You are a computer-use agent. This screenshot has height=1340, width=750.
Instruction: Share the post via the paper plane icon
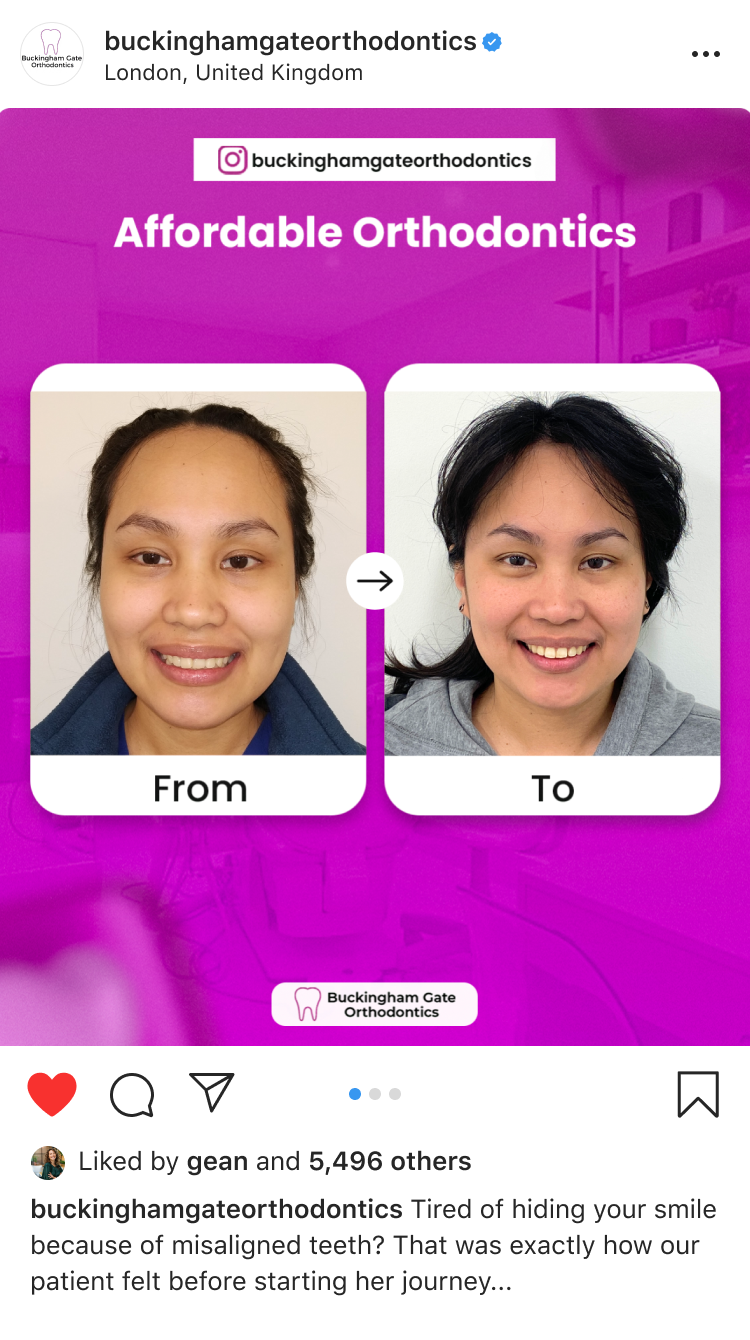point(211,1093)
